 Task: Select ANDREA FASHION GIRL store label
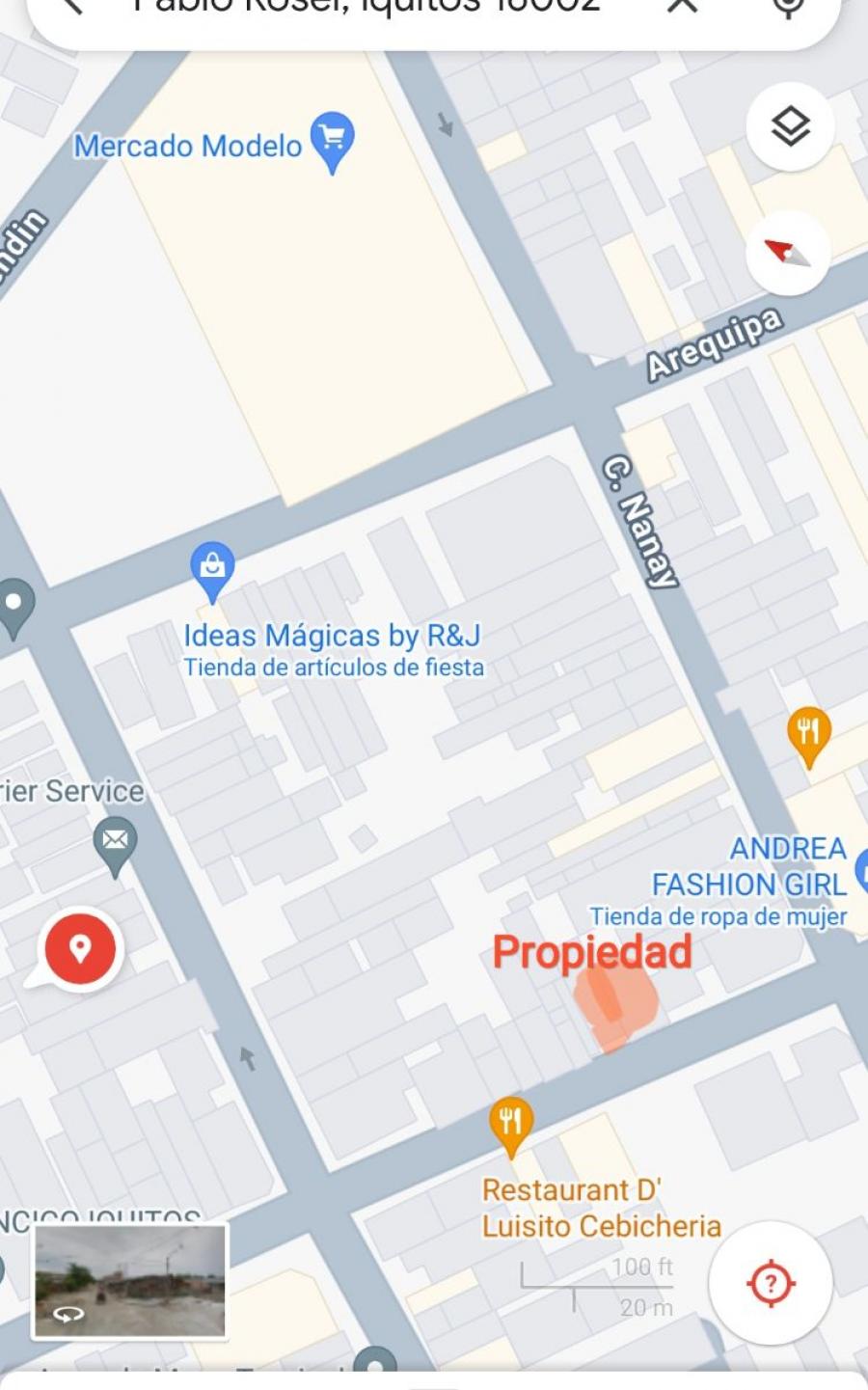point(748,865)
